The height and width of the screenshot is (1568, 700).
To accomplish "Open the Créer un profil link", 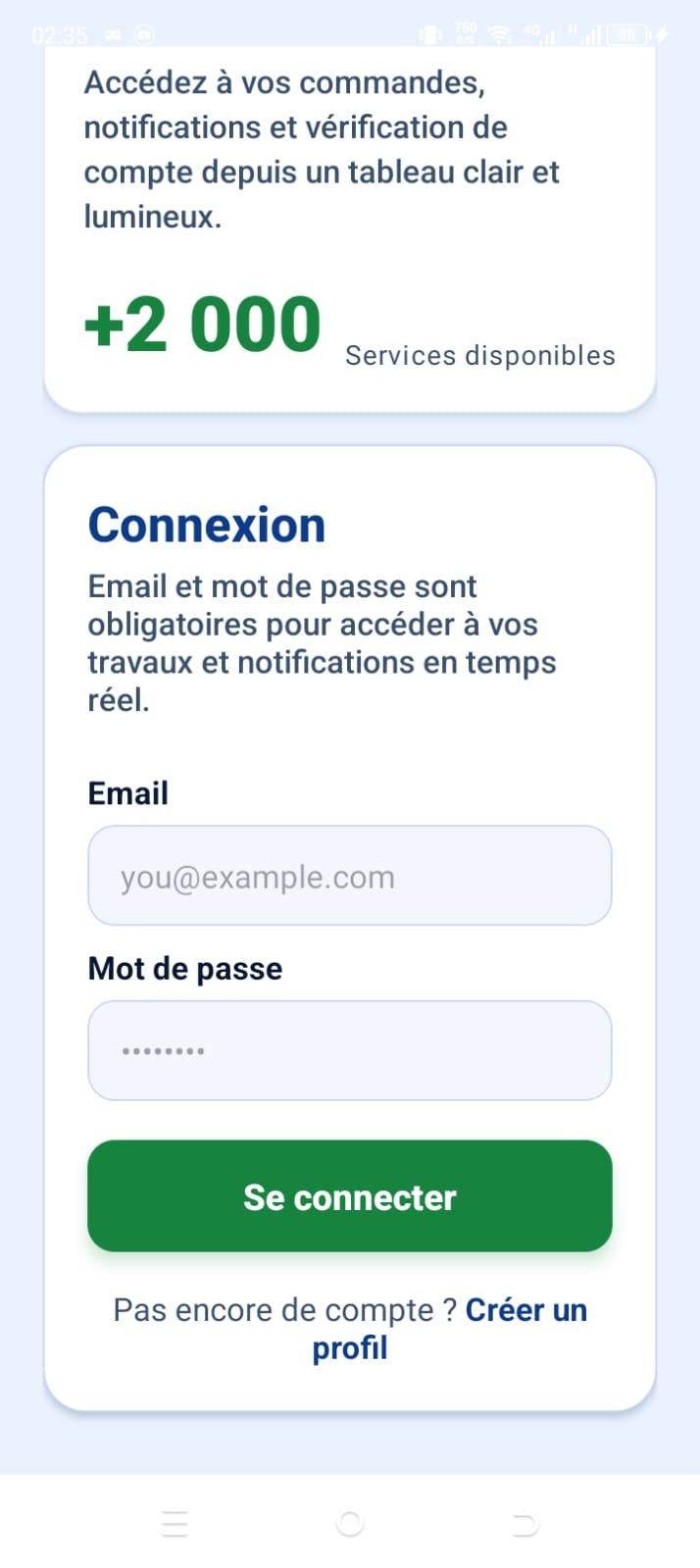I will 525,1311.
